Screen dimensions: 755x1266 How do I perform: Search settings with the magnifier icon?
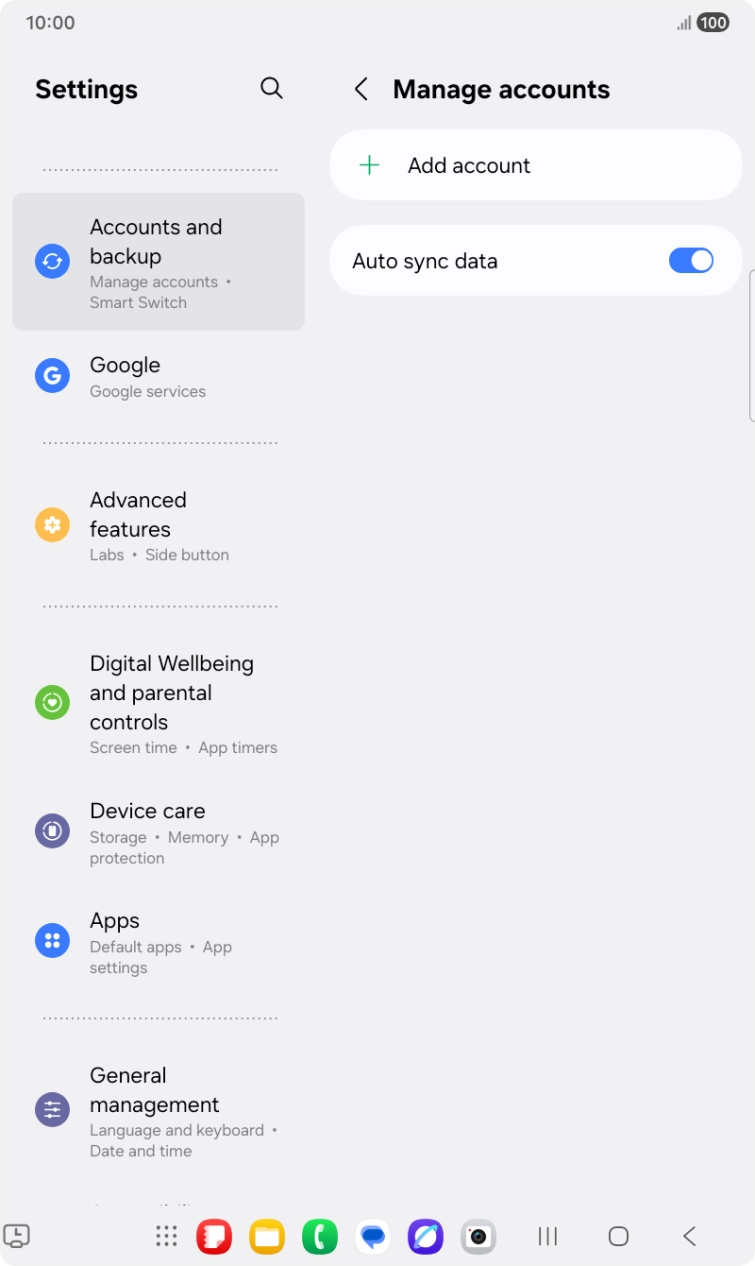point(271,88)
